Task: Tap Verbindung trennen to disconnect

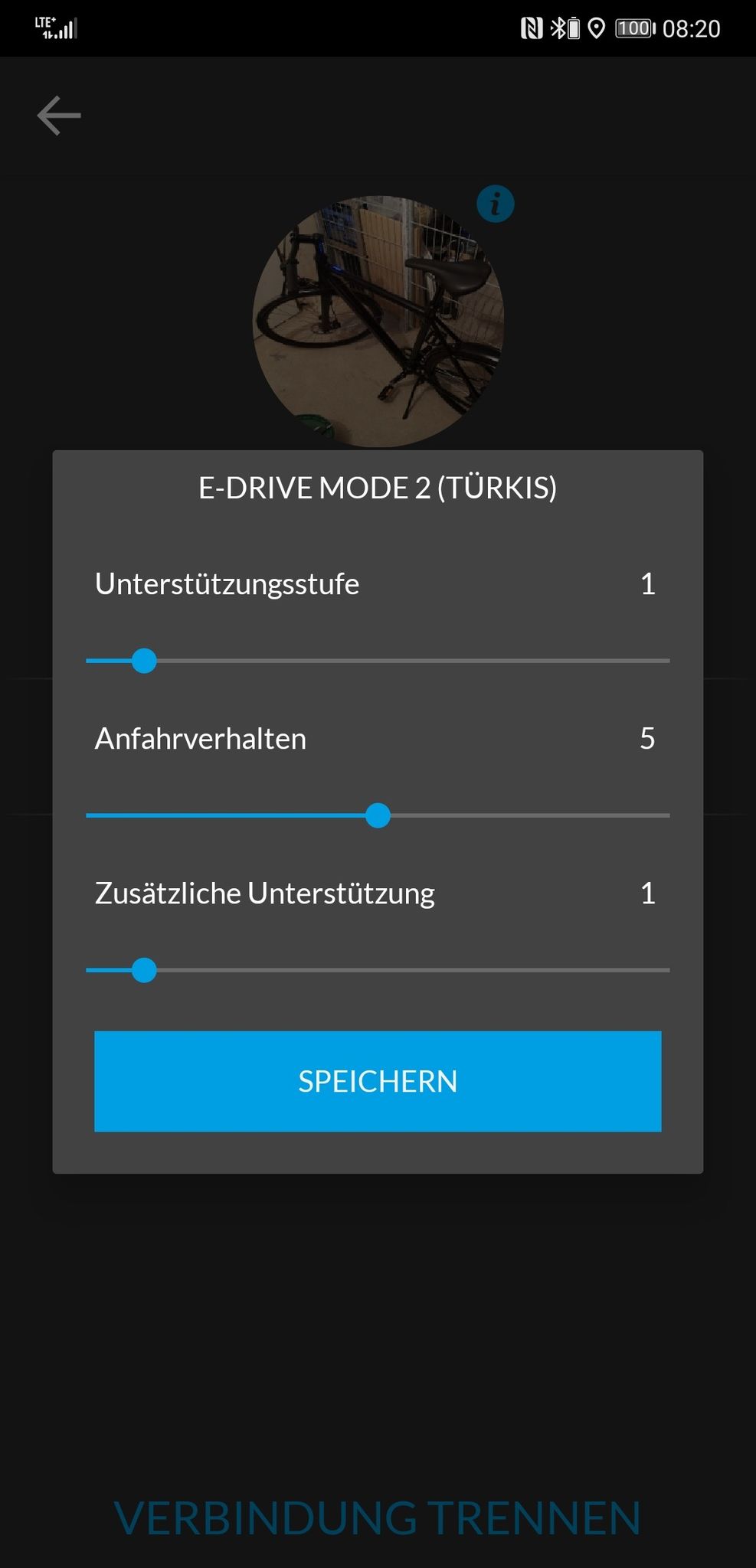Action: coord(378,1518)
